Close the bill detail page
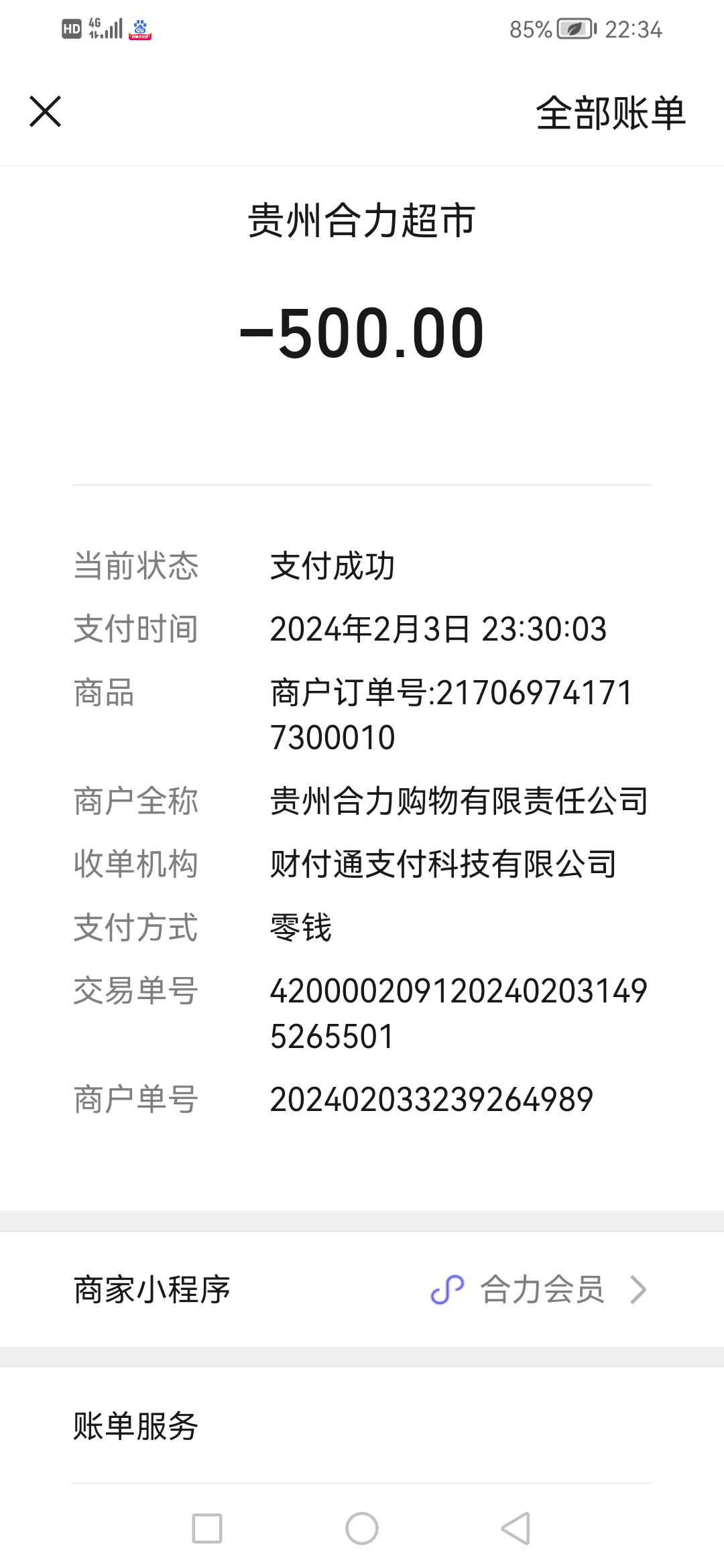724x1568 pixels. point(45,111)
